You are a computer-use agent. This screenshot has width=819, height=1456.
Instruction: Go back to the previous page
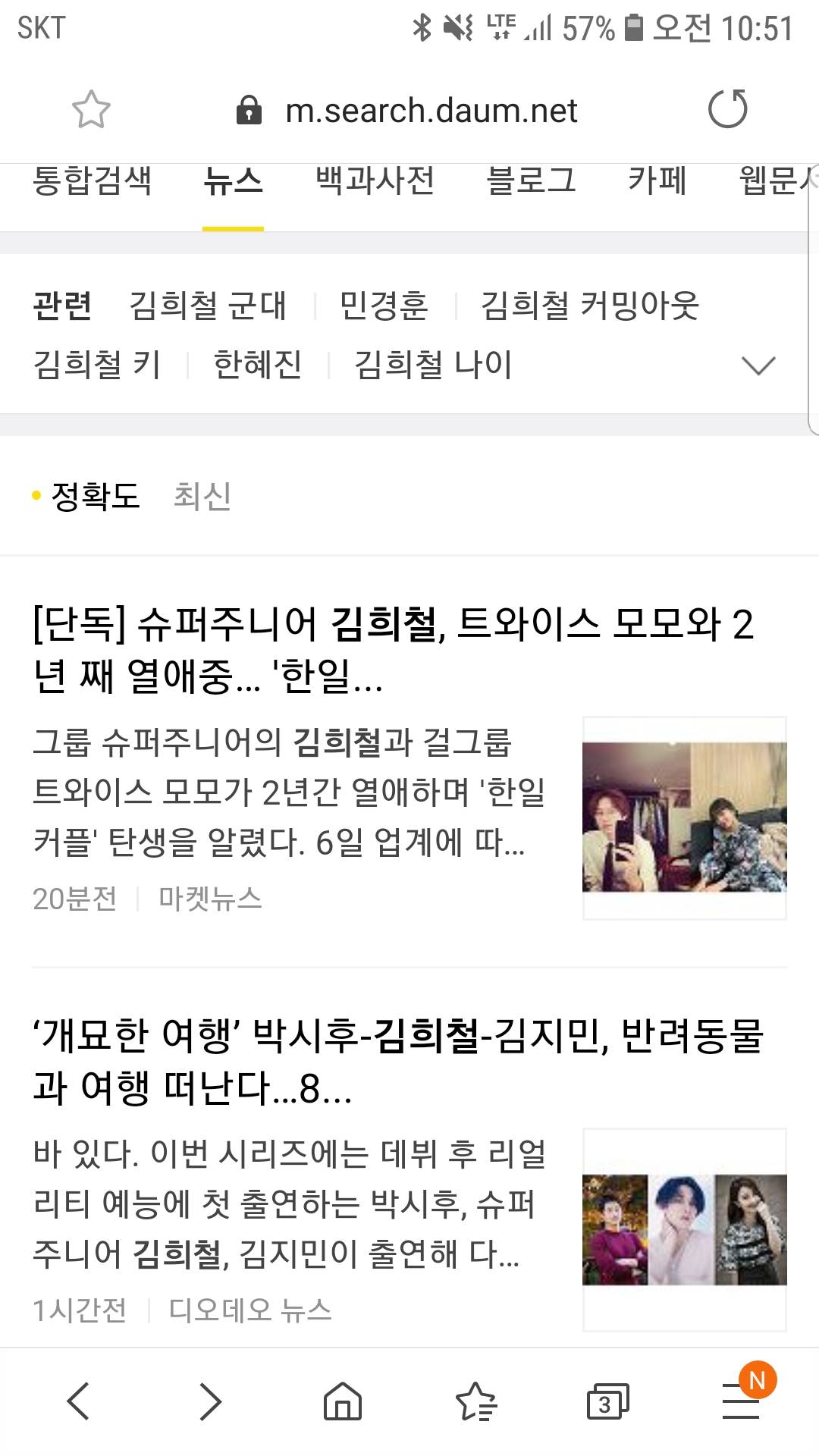79,1400
